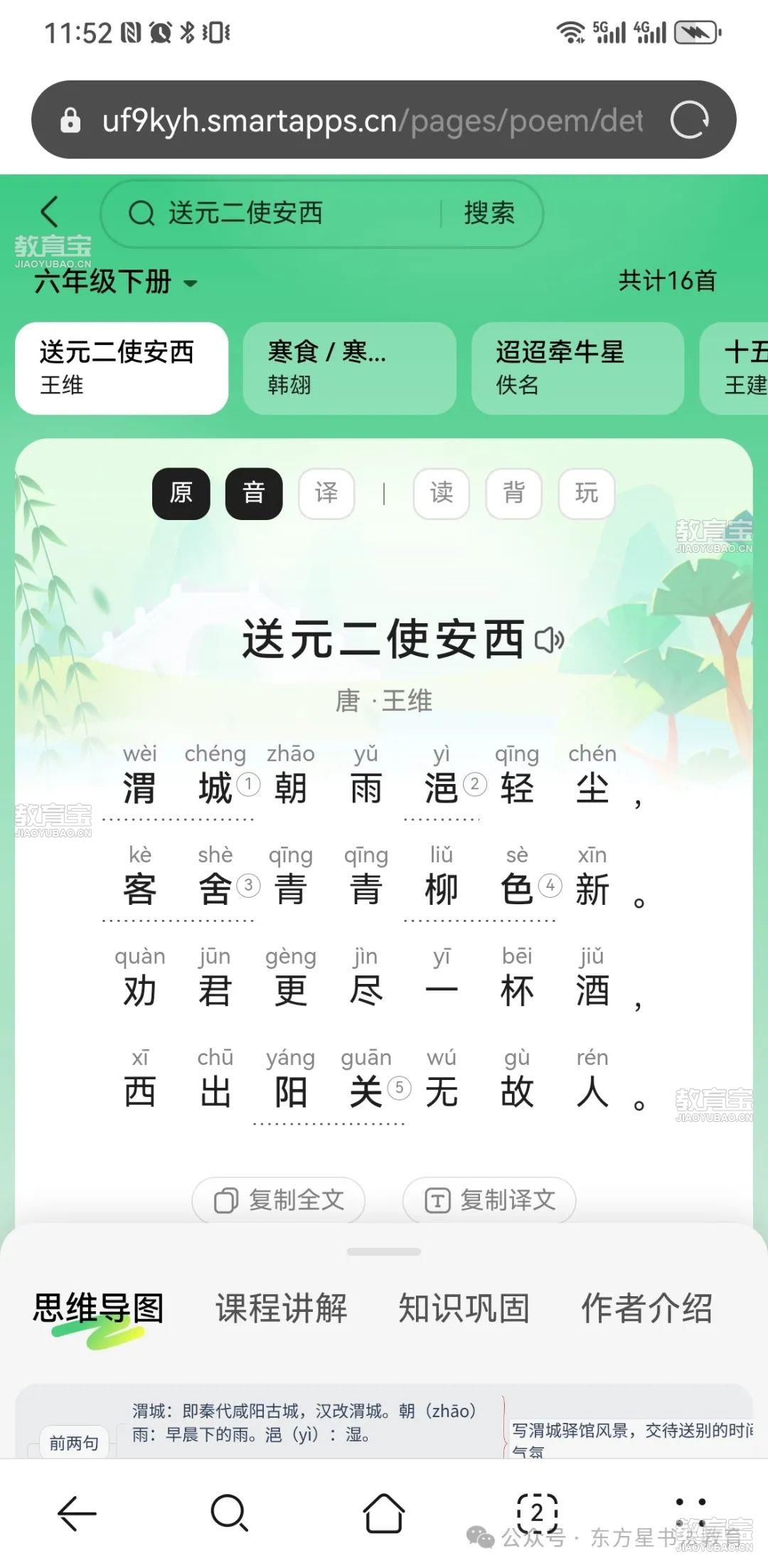Toggle the 音 pinyin button
This screenshot has height=1568, width=768.
tap(254, 493)
